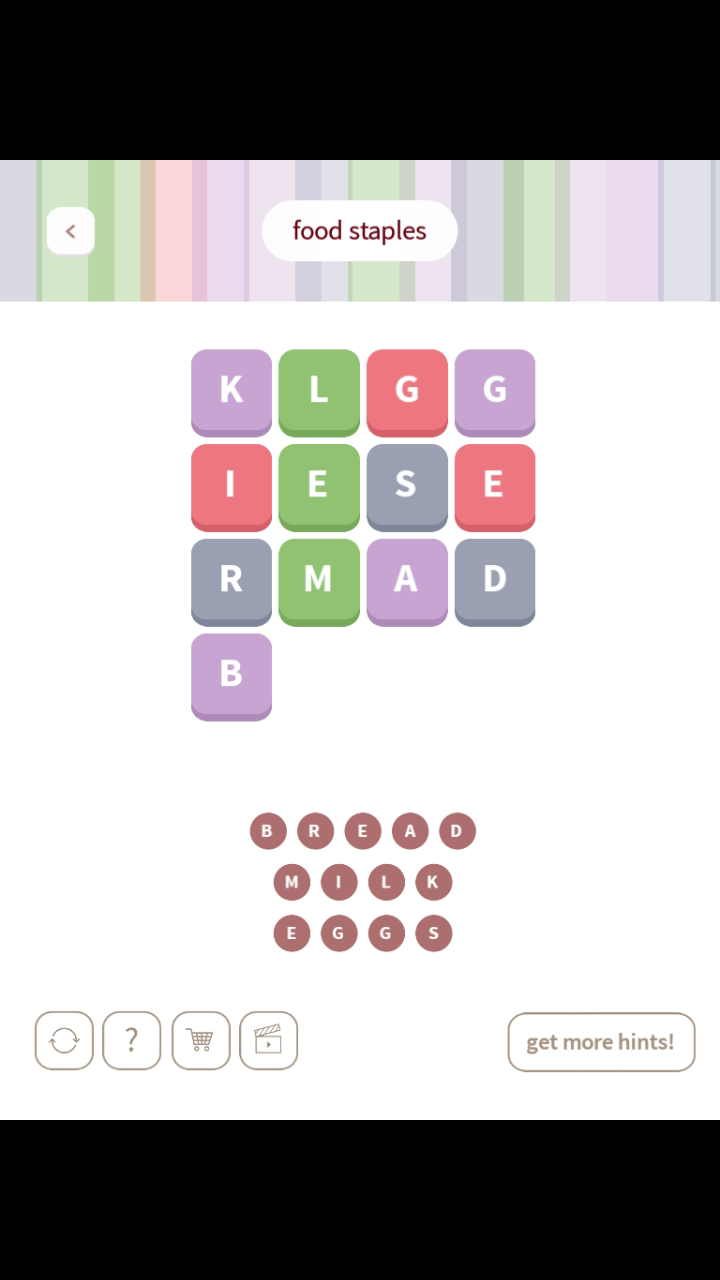The height and width of the screenshot is (1280, 720).
Task: Select the purple K tile
Action: point(231,390)
